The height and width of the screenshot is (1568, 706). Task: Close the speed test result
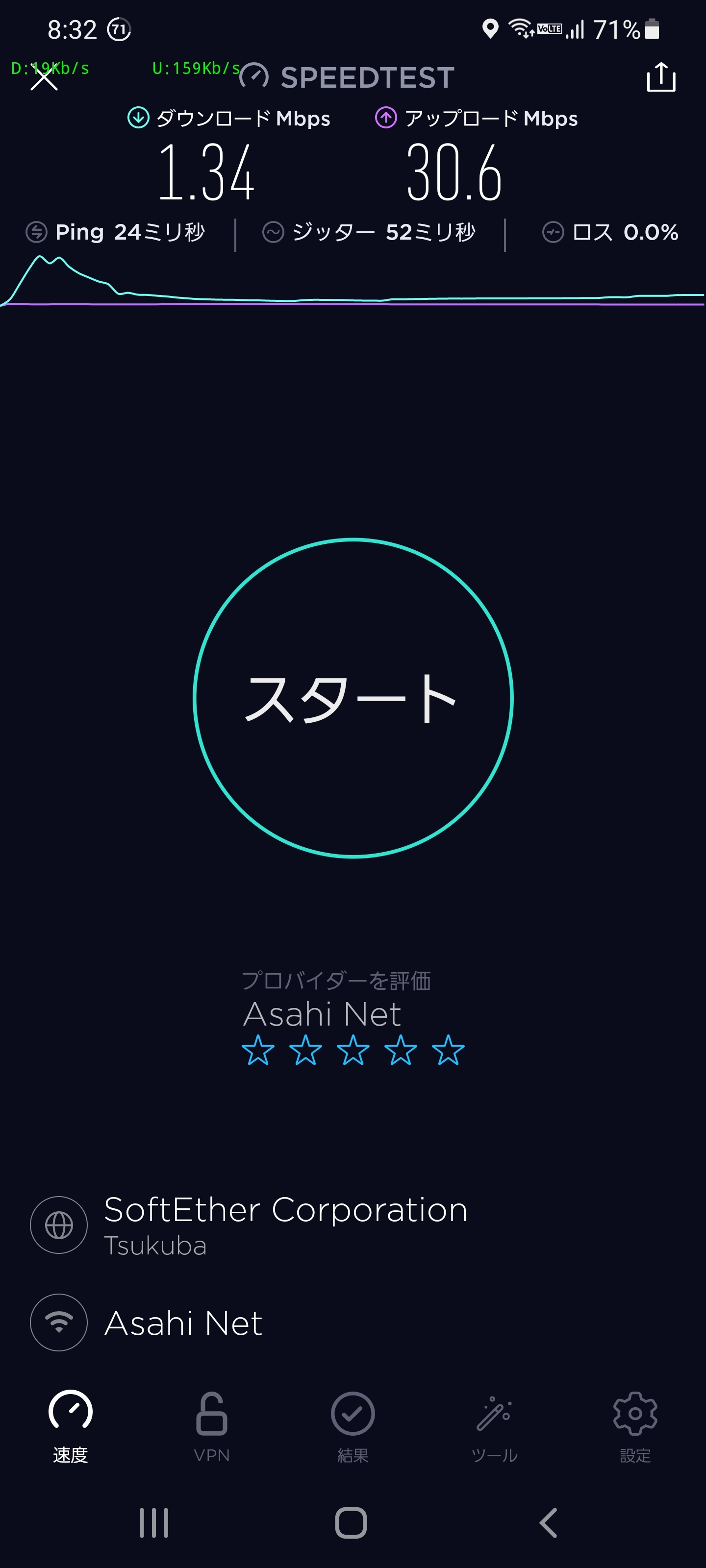44,77
